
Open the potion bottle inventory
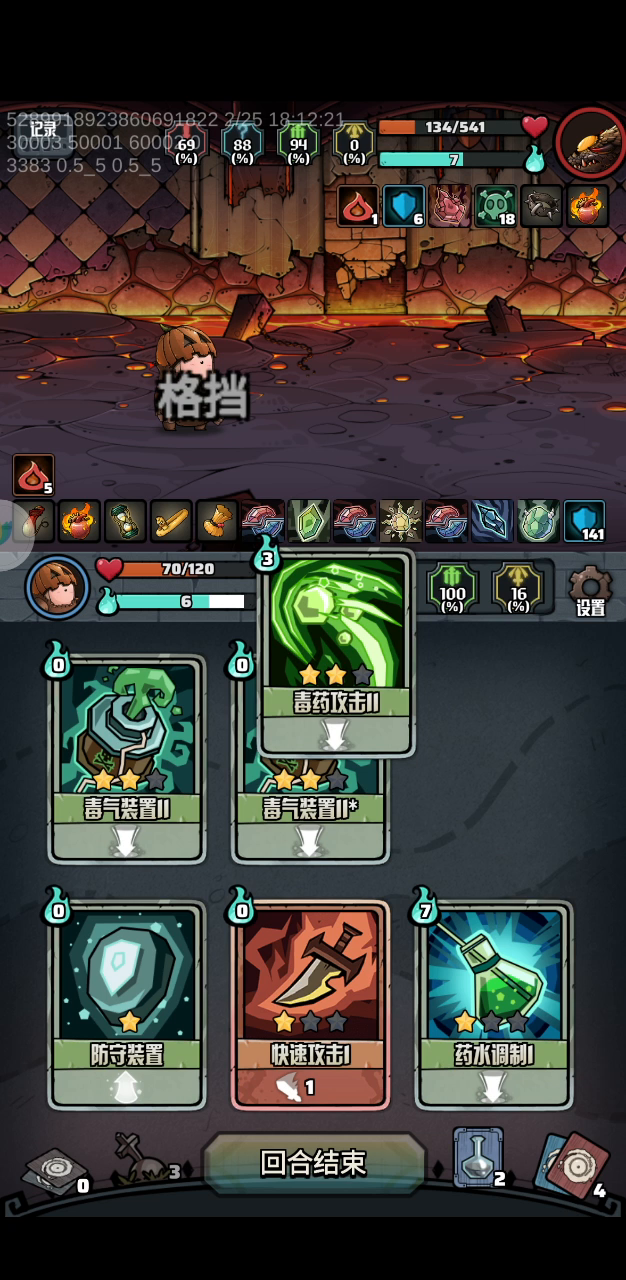point(479,1158)
